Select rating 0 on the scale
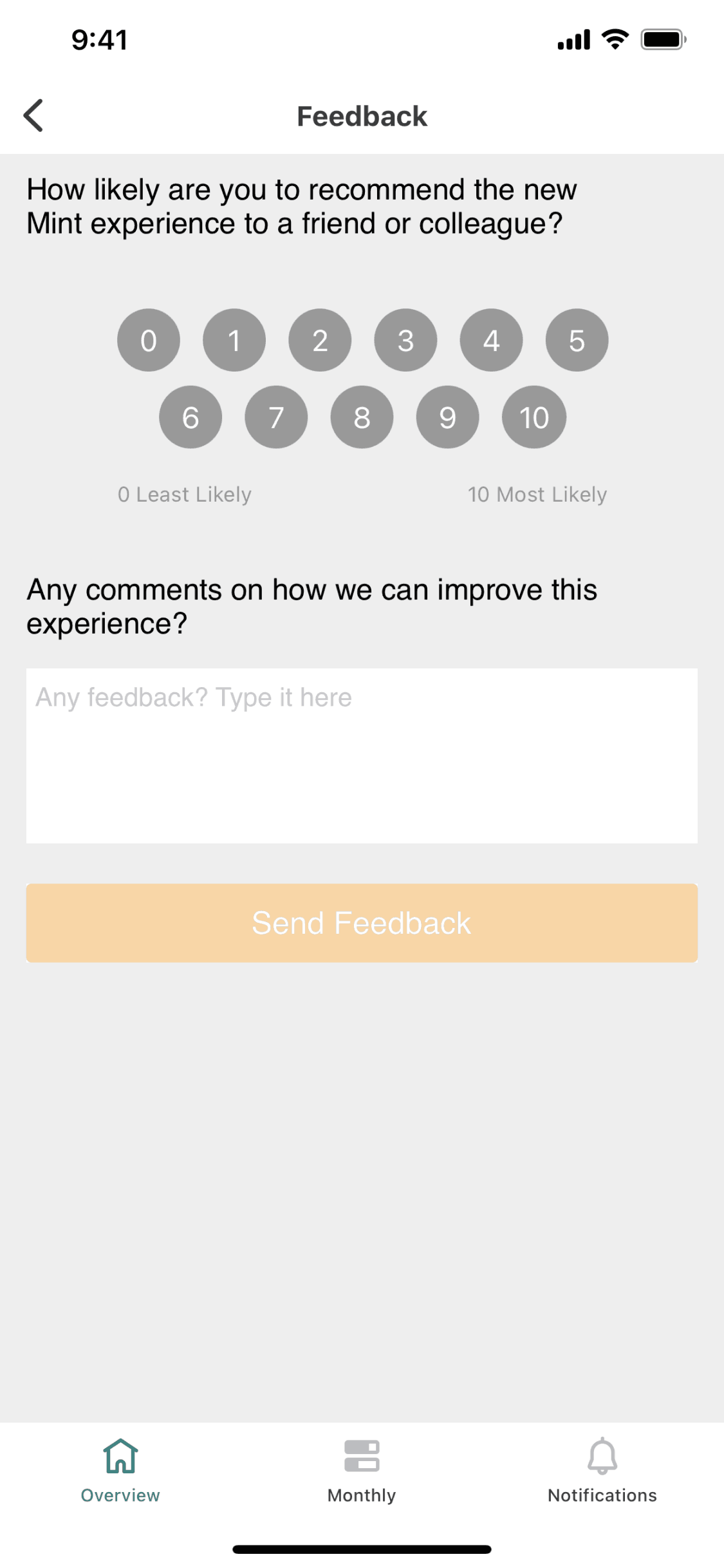The image size is (724, 1568). click(x=149, y=340)
